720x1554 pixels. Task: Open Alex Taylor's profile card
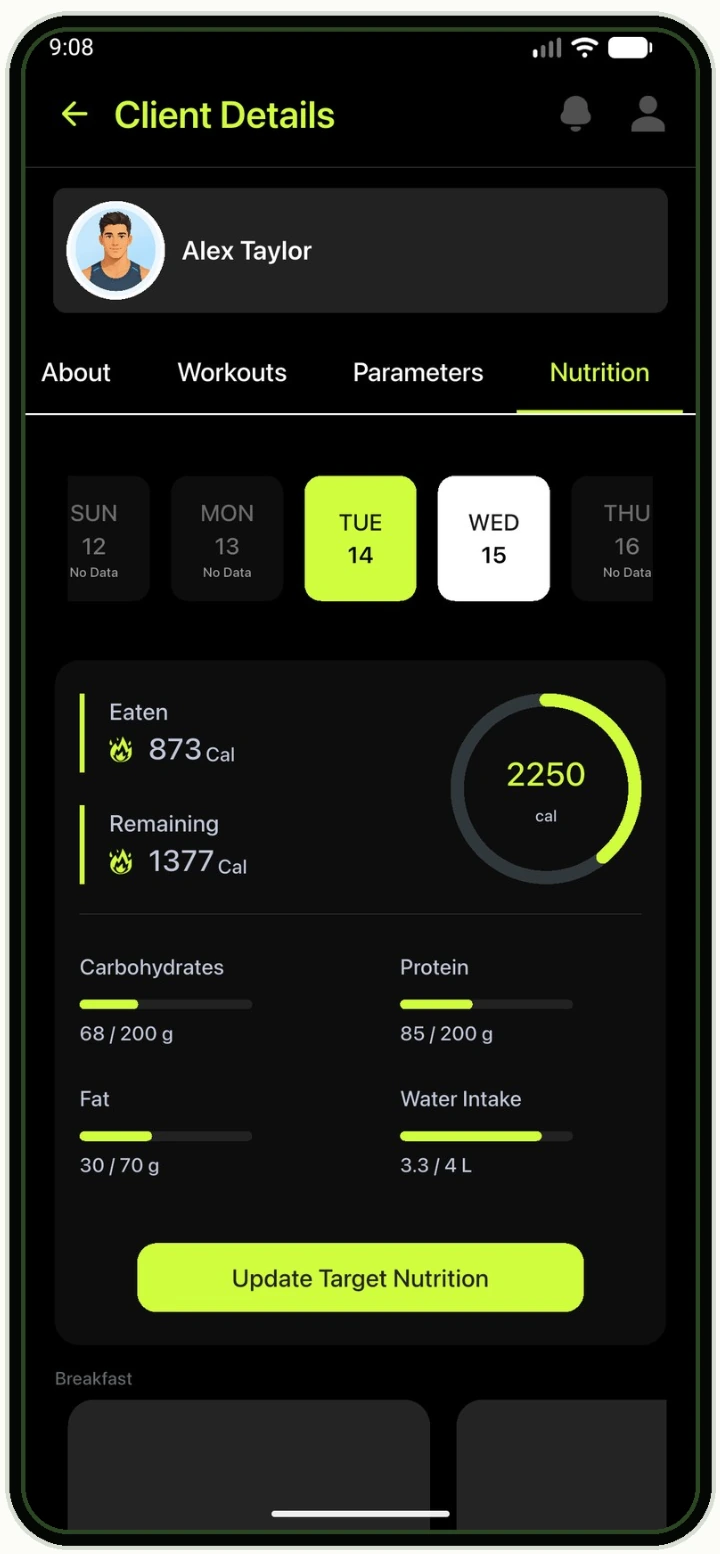[x=360, y=251]
